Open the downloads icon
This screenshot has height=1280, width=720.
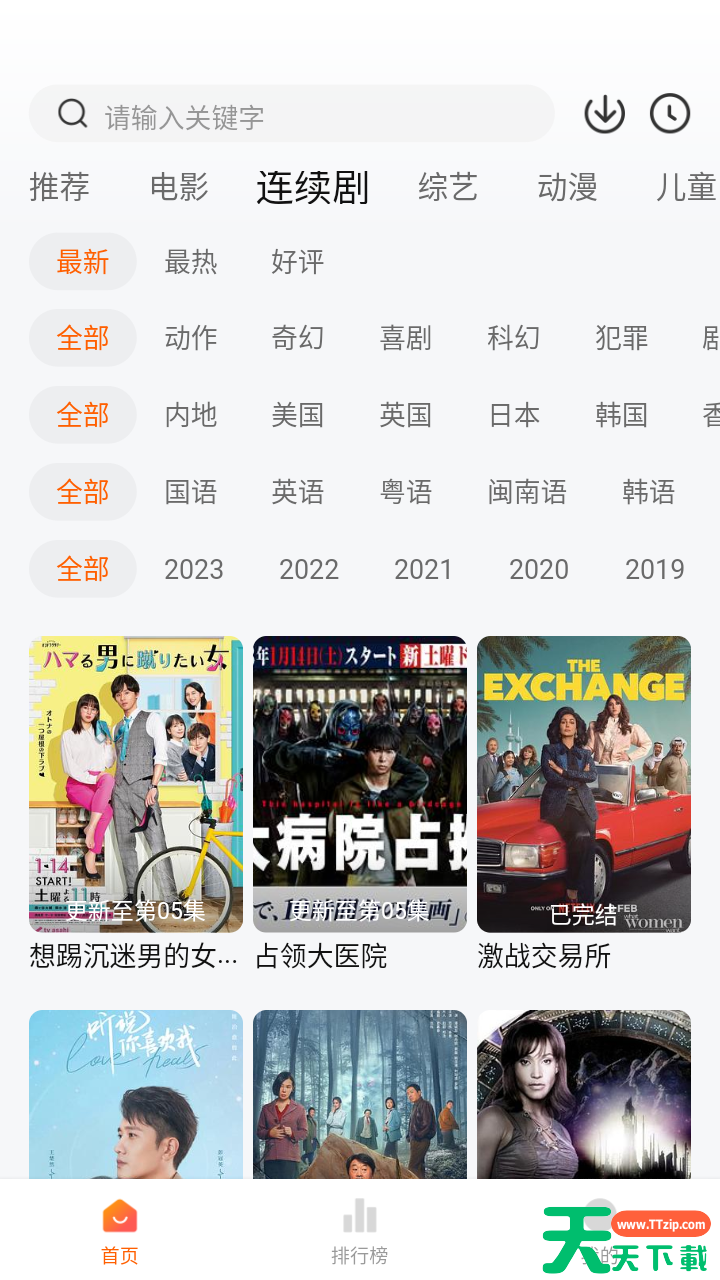(x=604, y=114)
